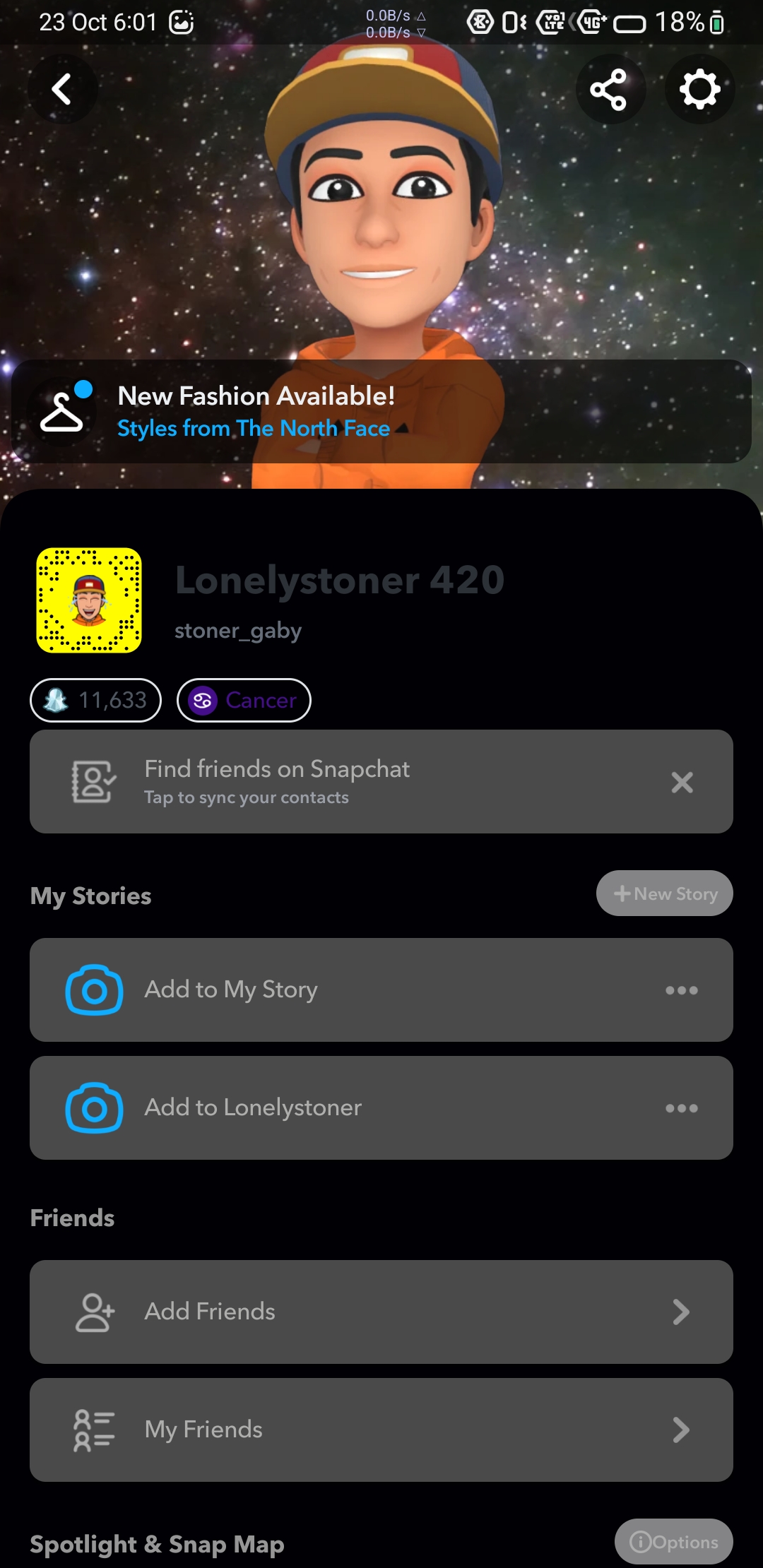Share profile via the share icon

610,90
